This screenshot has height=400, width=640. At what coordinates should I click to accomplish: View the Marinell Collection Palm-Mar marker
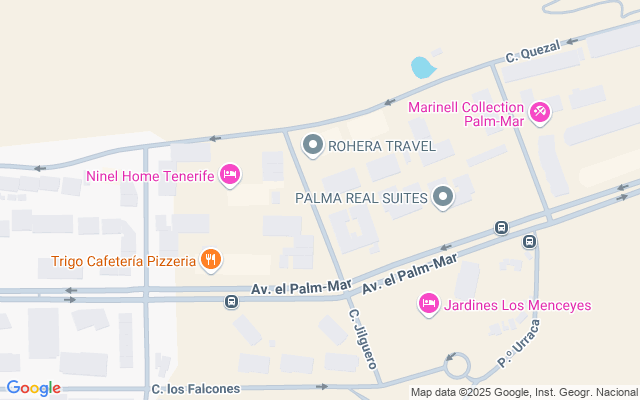pyautogui.click(x=540, y=112)
